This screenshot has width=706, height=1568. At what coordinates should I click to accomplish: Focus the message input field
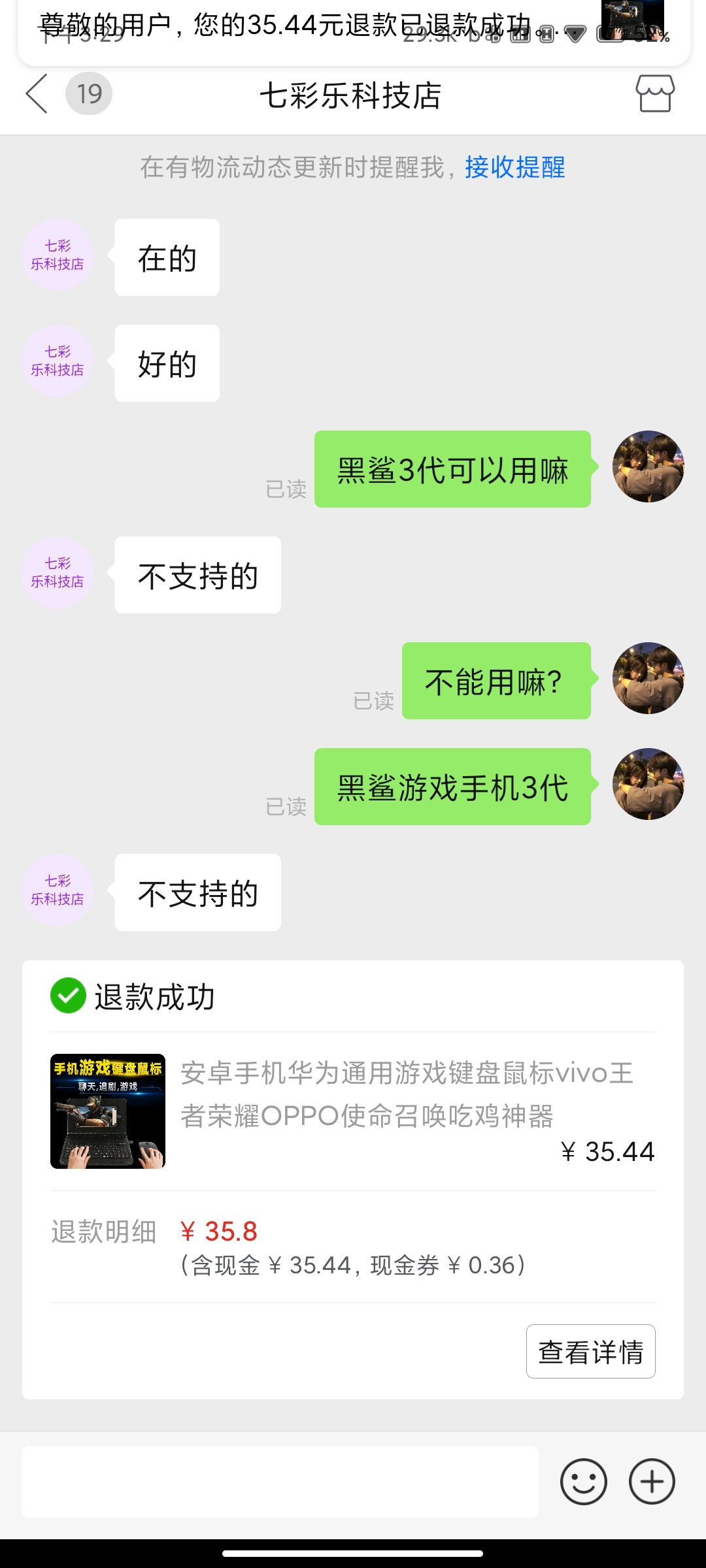click(x=280, y=1481)
